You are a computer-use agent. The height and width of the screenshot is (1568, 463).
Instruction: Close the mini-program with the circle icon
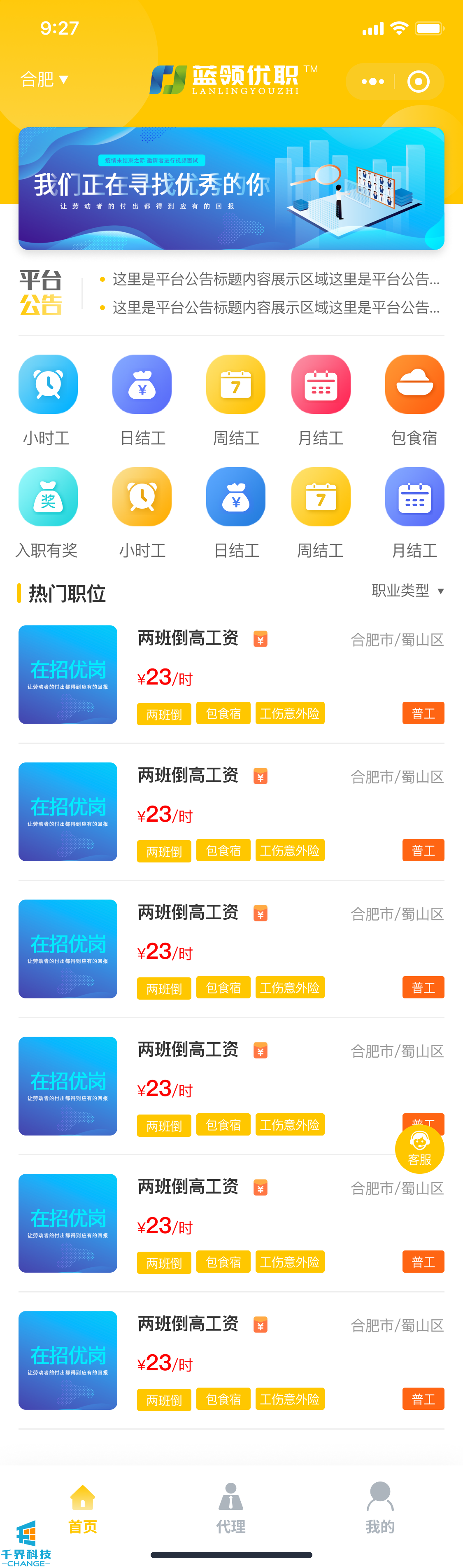tap(419, 82)
